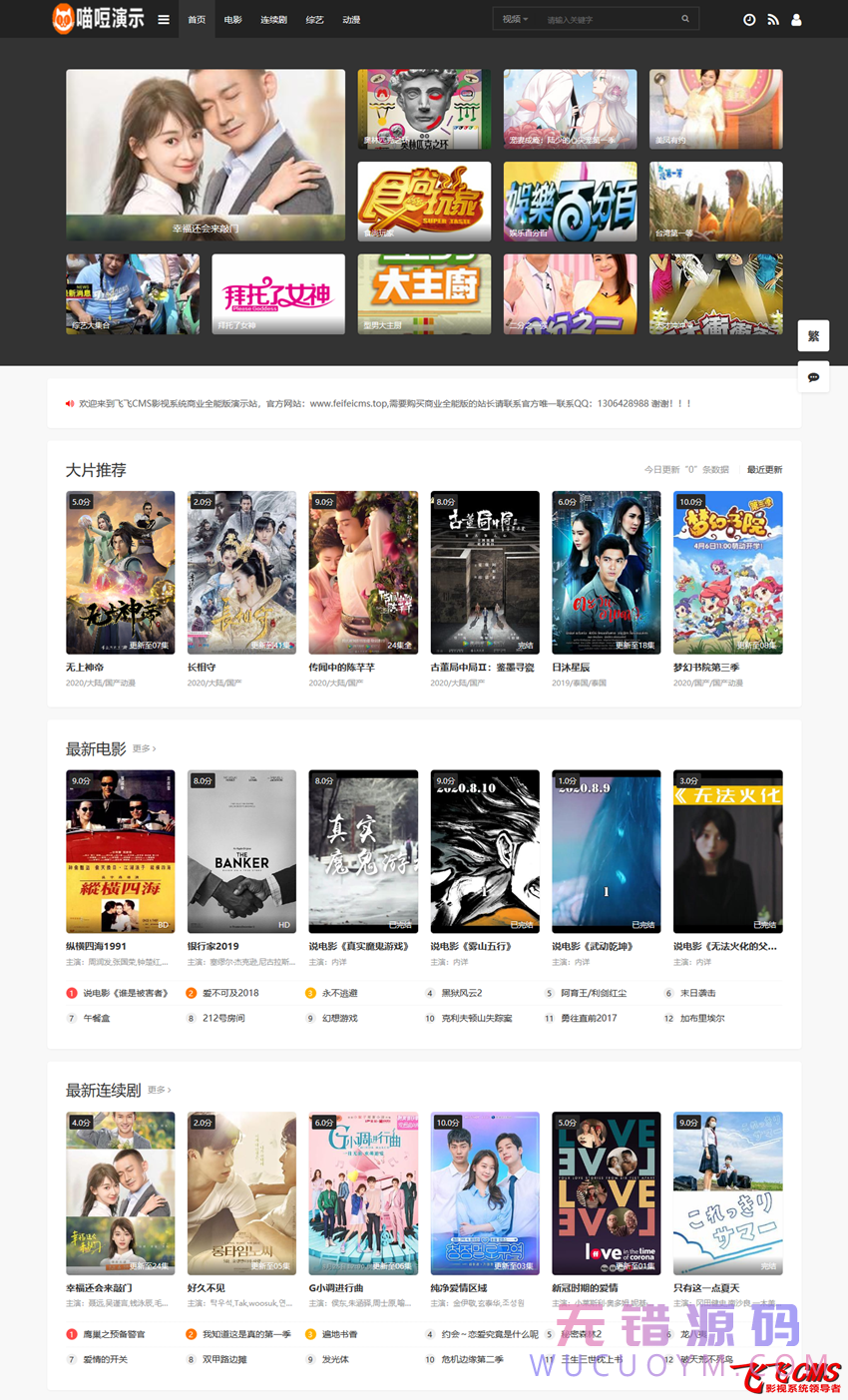Viewport: 848px width, 1400px height.
Task: Open the 银行家2019 movie card
Action: click(241, 851)
